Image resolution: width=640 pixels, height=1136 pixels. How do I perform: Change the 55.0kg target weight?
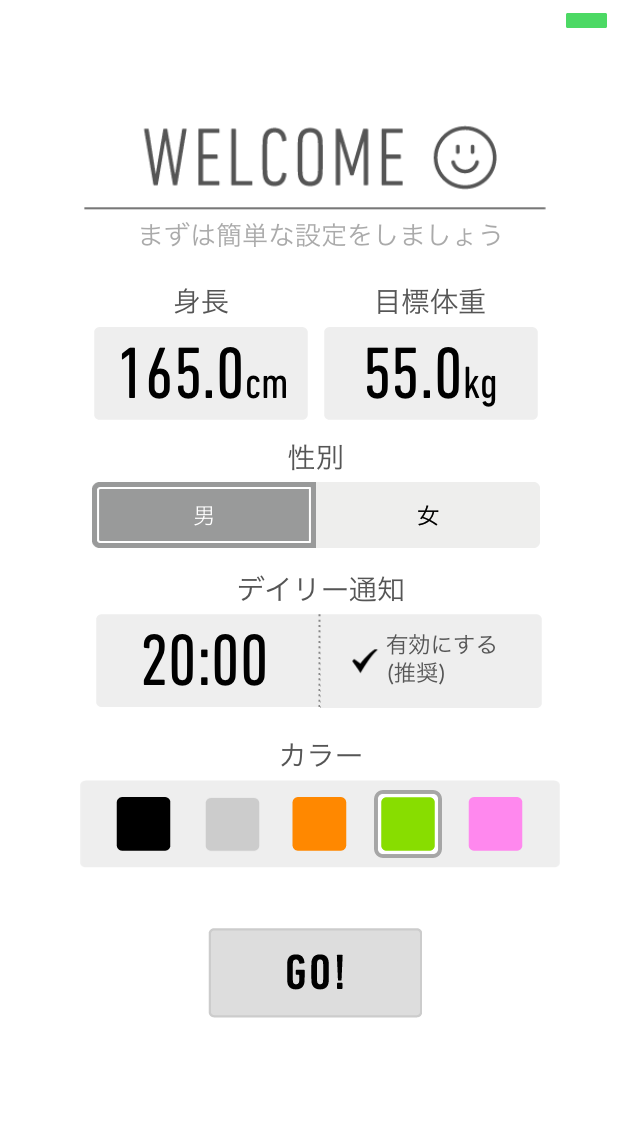431,373
